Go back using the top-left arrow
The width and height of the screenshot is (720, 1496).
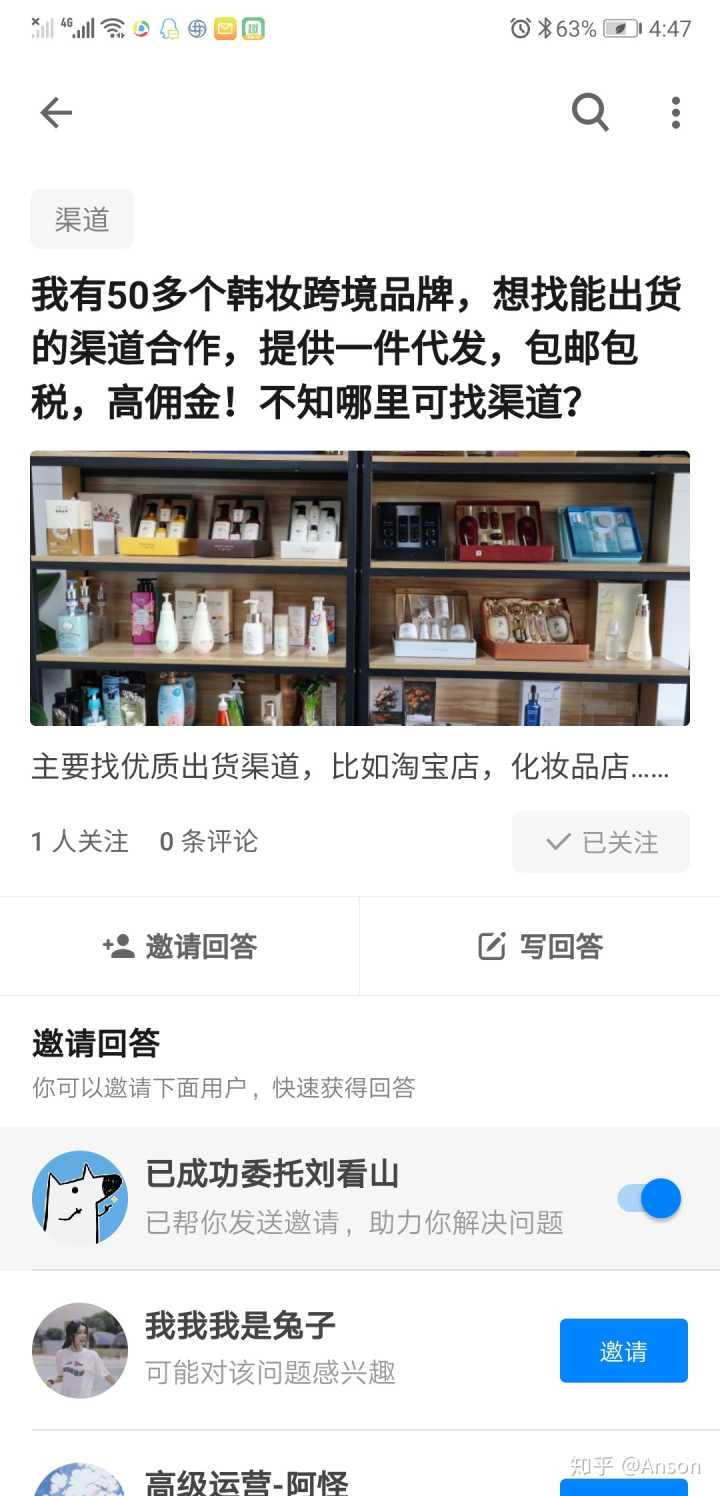tap(56, 113)
